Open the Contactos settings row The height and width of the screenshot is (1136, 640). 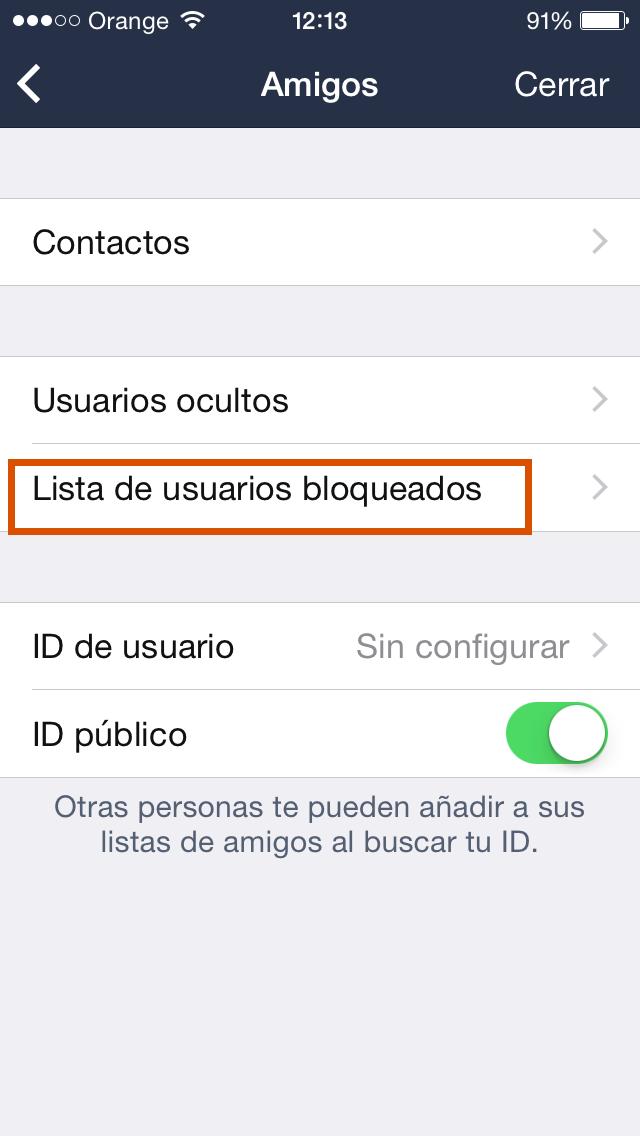click(x=320, y=242)
